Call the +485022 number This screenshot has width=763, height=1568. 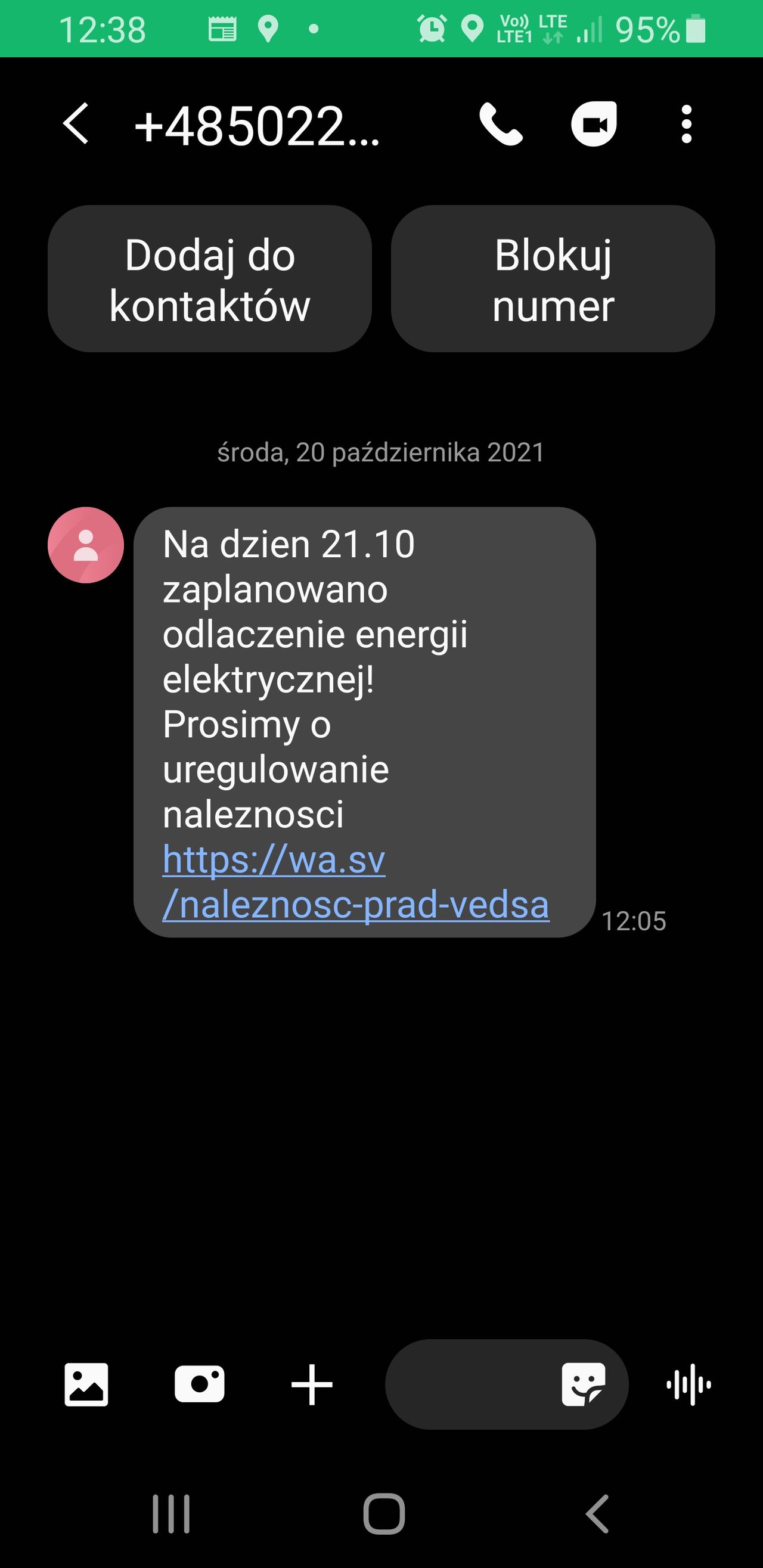pos(501,123)
